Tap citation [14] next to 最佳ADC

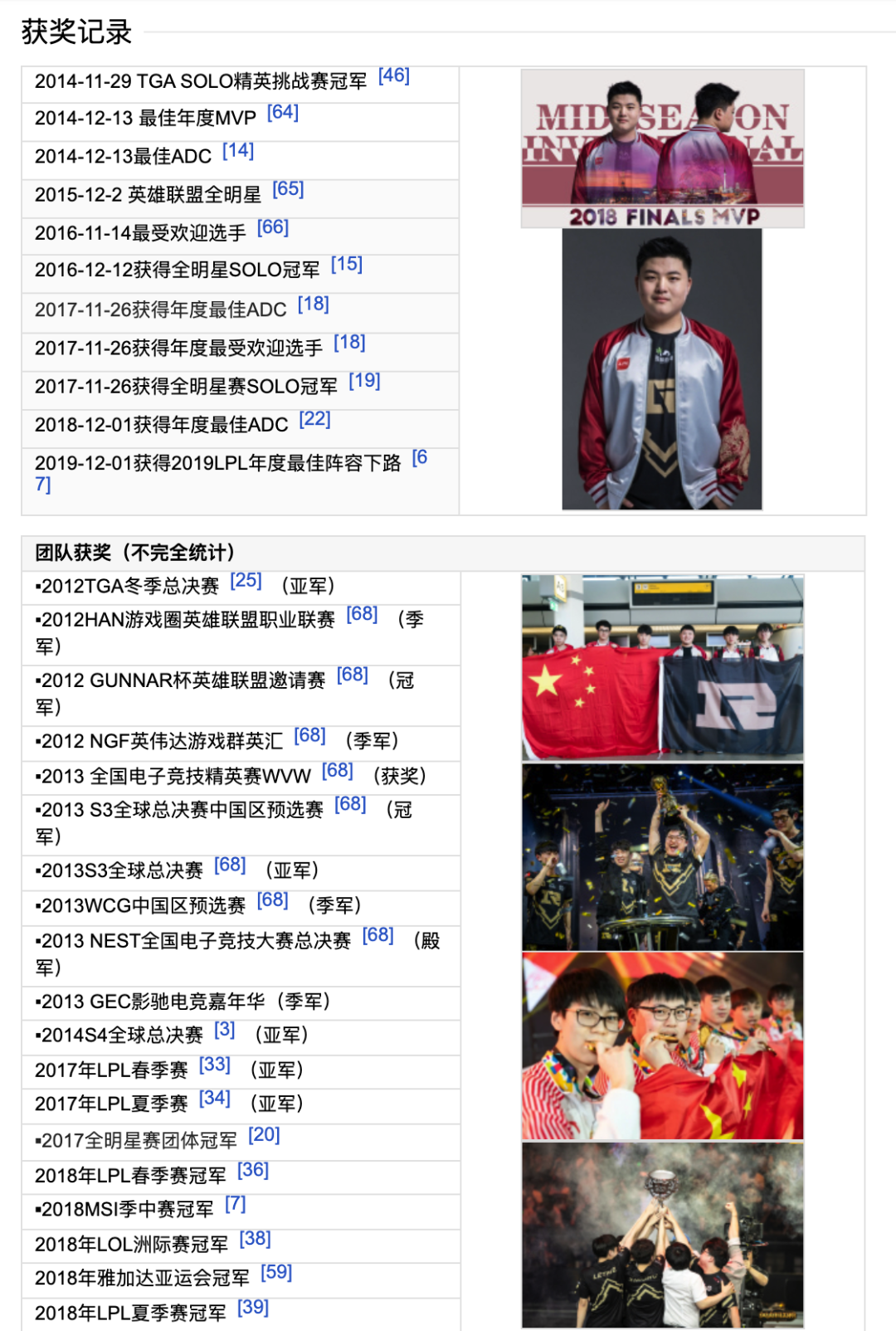238,150
